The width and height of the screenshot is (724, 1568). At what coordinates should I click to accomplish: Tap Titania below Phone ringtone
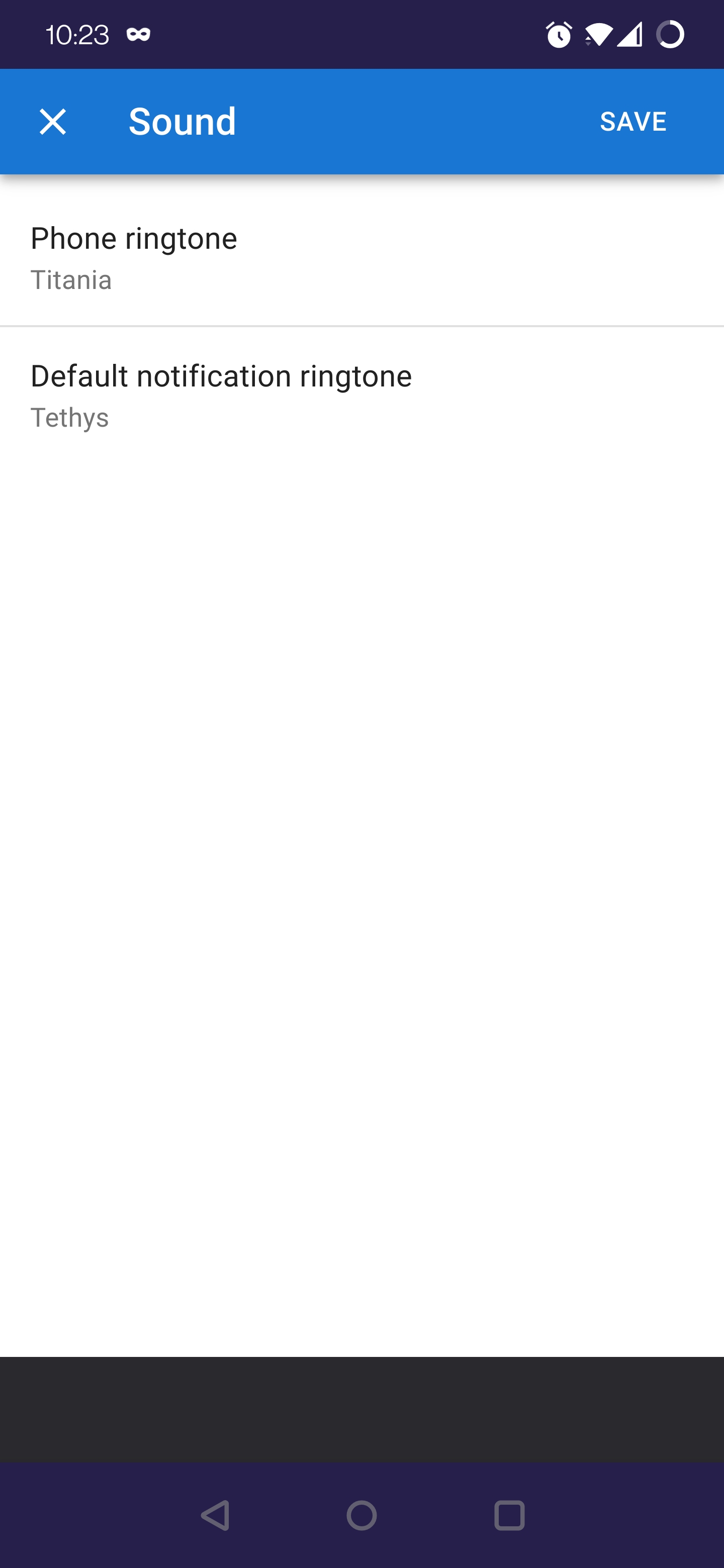coord(70,280)
